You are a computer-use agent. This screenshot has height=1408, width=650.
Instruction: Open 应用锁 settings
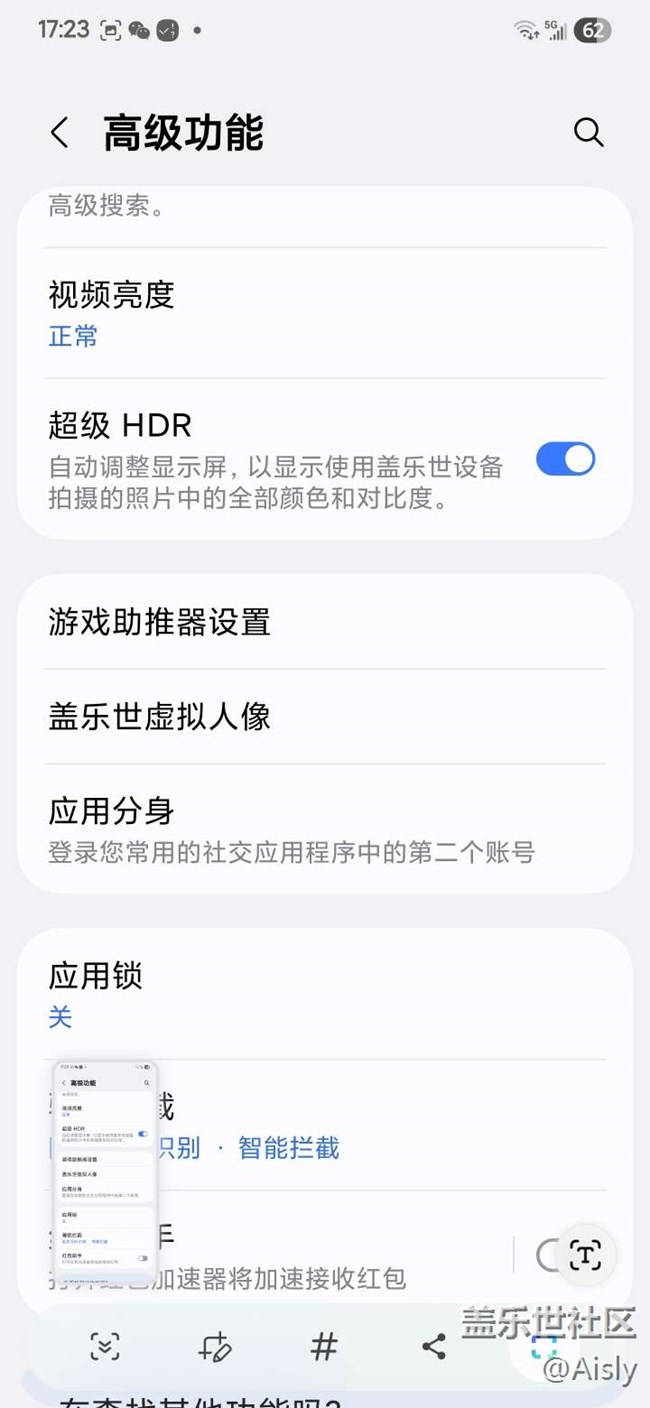324,993
